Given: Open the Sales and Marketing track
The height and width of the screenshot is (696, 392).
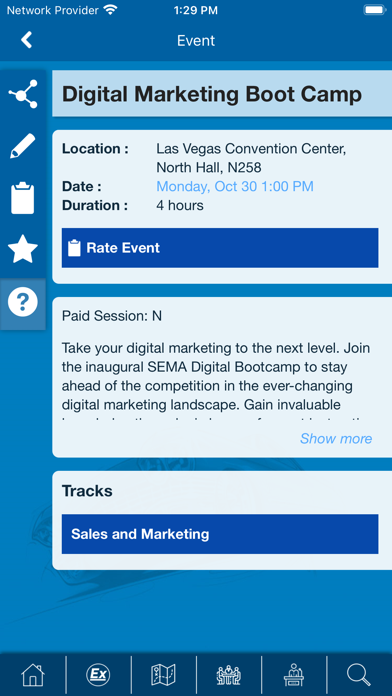Looking at the screenshot, I should [x=220, y=534].
